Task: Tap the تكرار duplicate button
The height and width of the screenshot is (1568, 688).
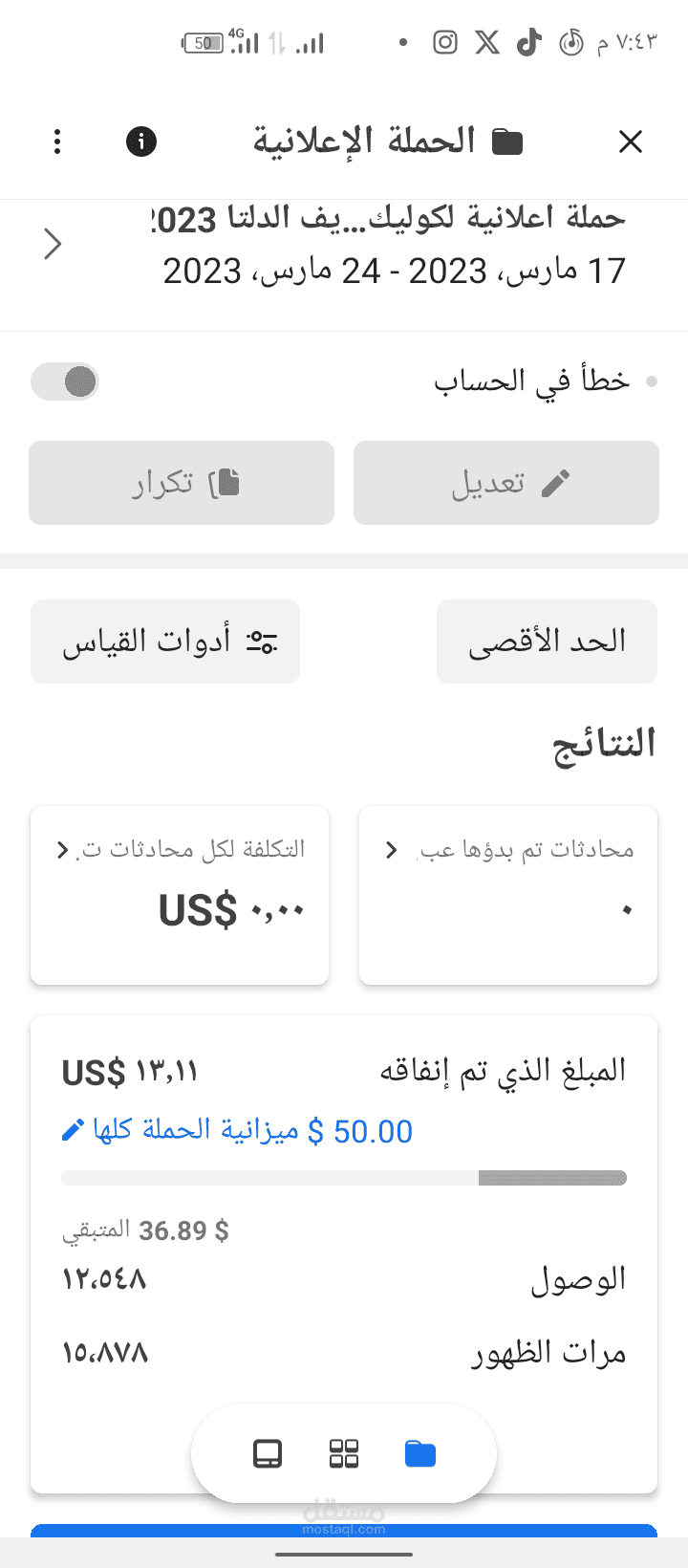Action: click(182, 483)
